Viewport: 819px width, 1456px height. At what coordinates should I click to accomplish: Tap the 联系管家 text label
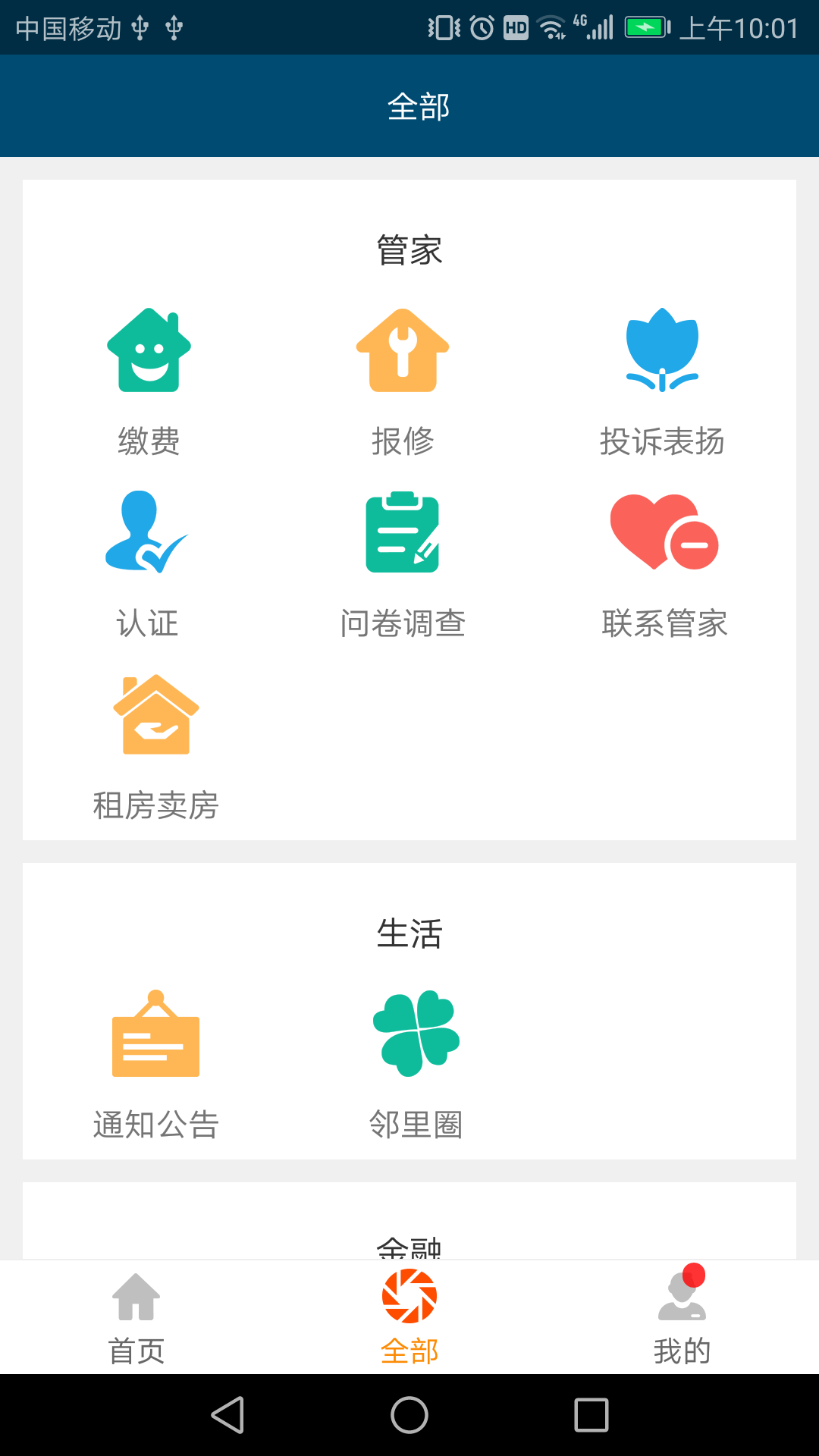point(664,624)
